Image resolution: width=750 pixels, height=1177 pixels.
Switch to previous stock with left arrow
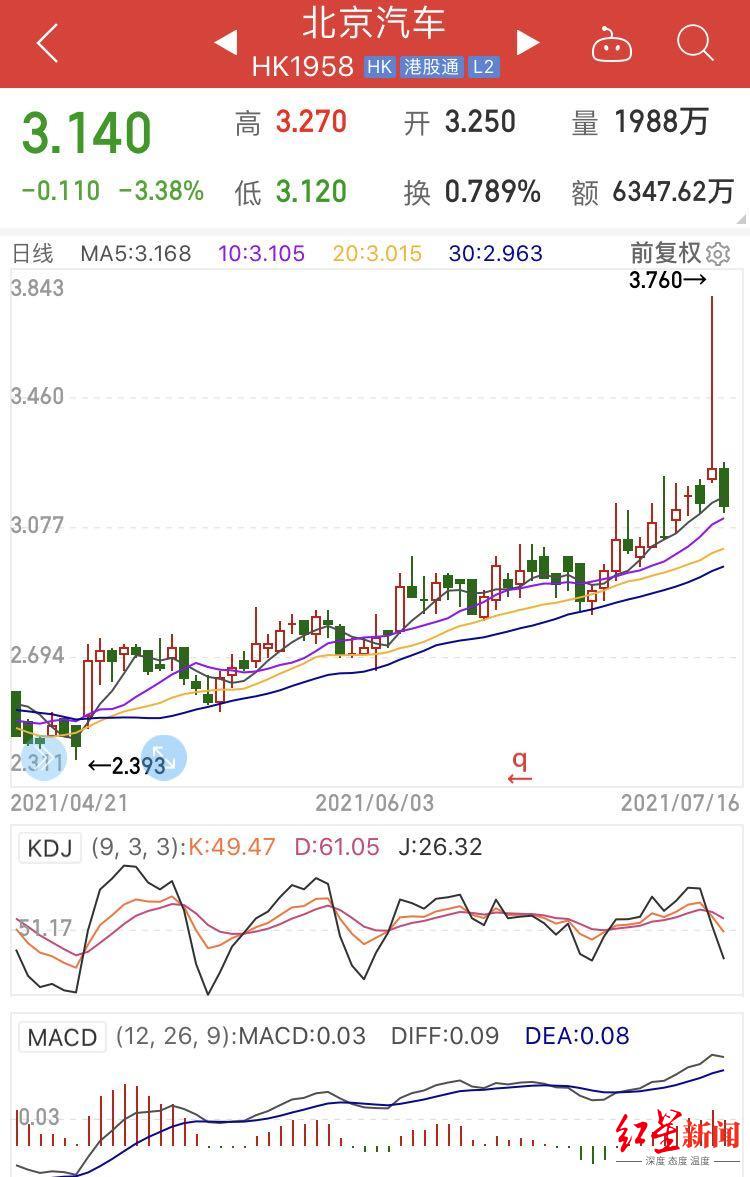(225, 44)
